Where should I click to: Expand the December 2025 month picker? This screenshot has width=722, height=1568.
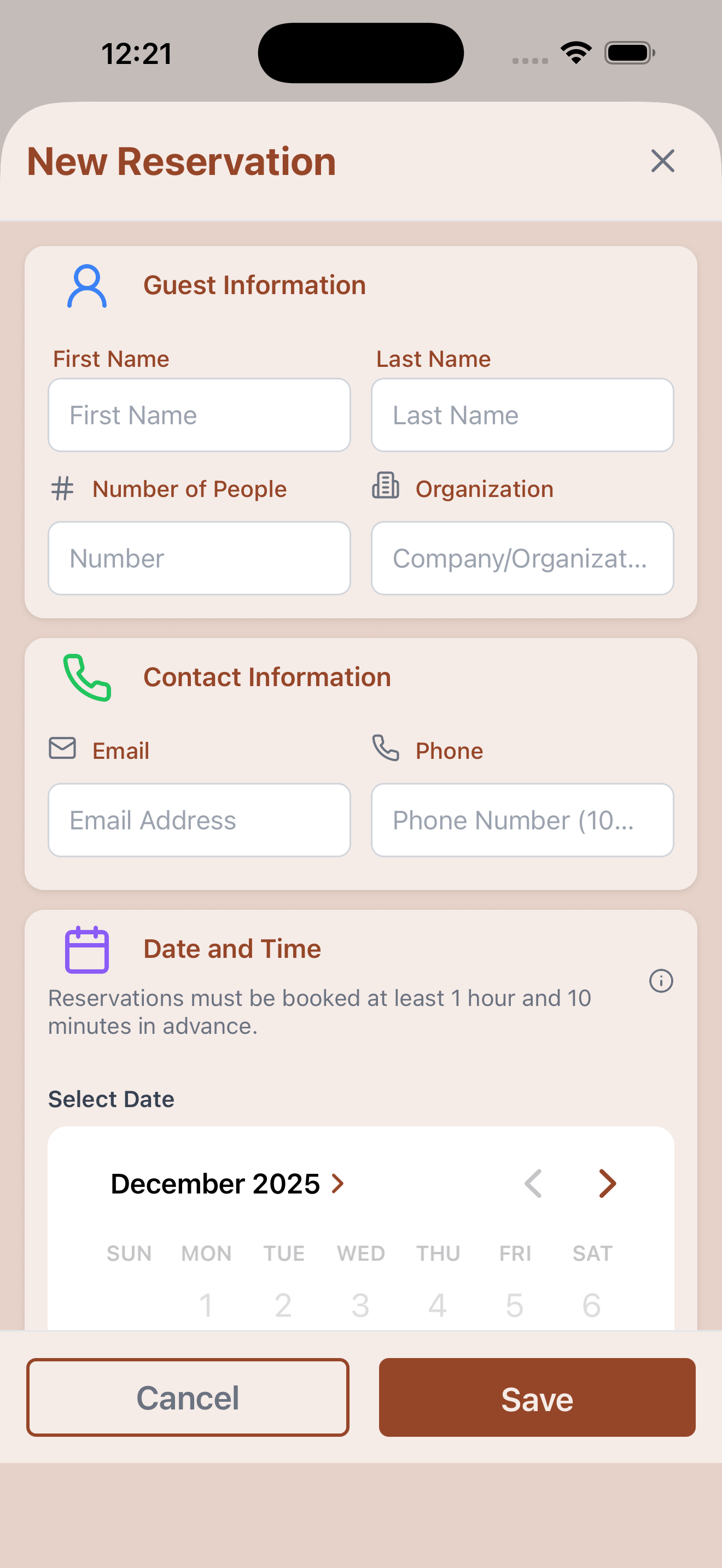[x=227, y=1184]
